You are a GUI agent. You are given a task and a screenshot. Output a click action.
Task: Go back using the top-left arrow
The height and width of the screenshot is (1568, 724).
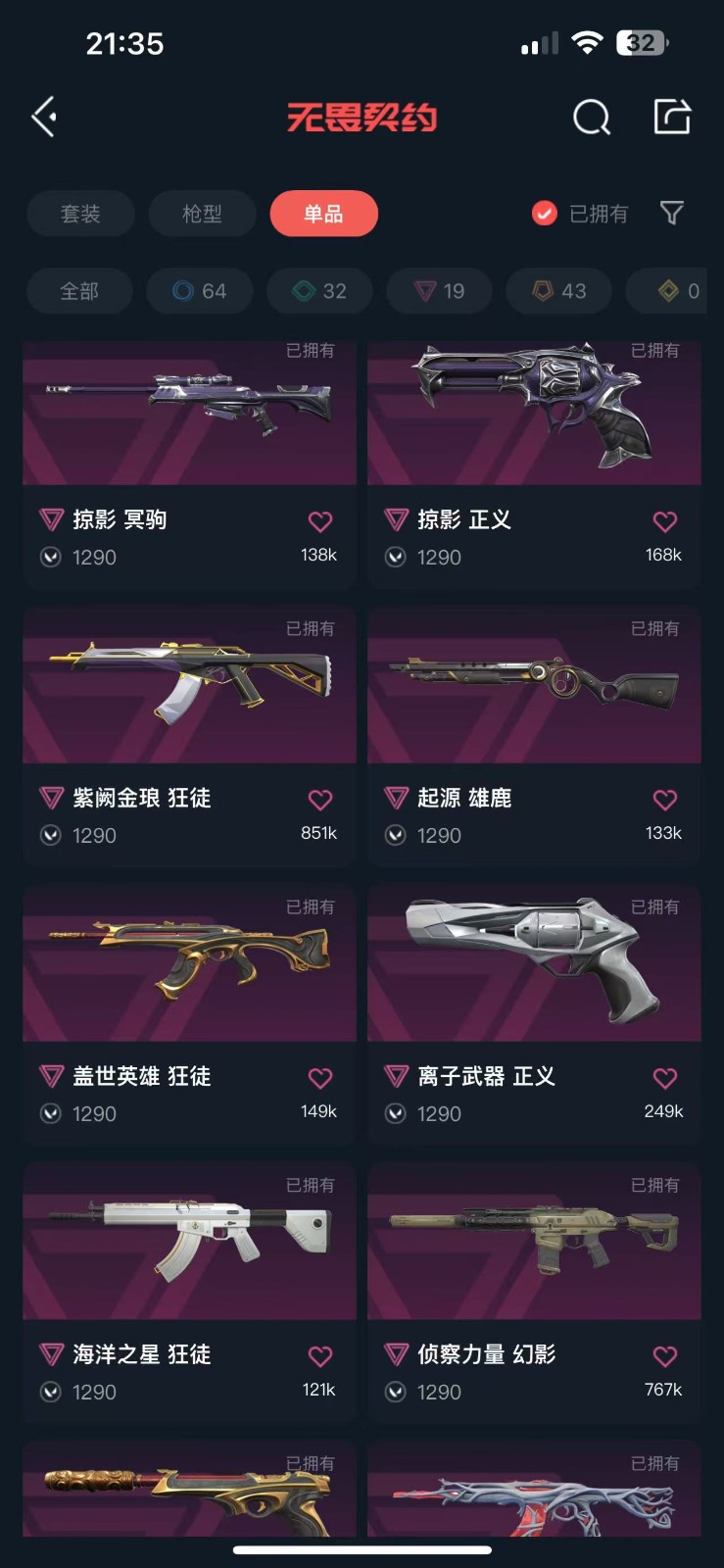coord(45,118)
